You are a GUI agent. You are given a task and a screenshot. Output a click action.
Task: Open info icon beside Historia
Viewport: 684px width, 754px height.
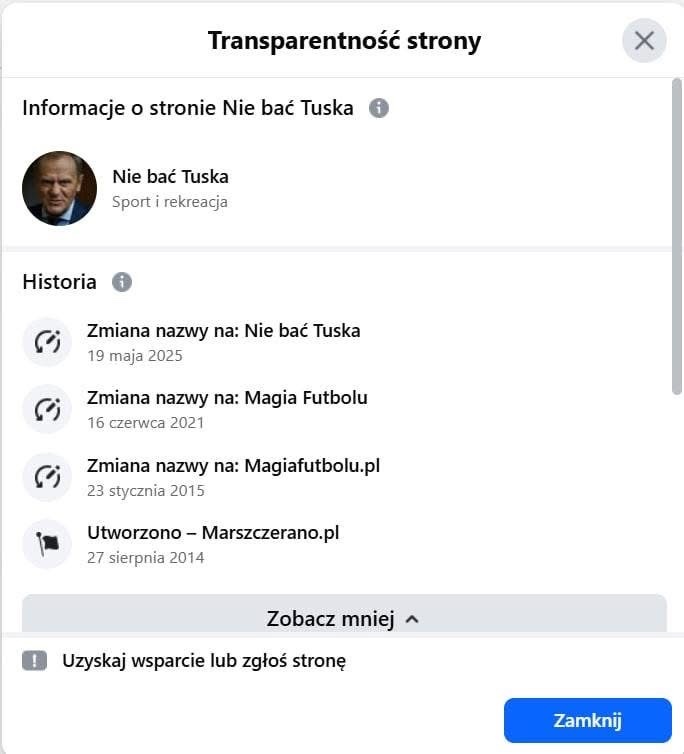[122, 282]
